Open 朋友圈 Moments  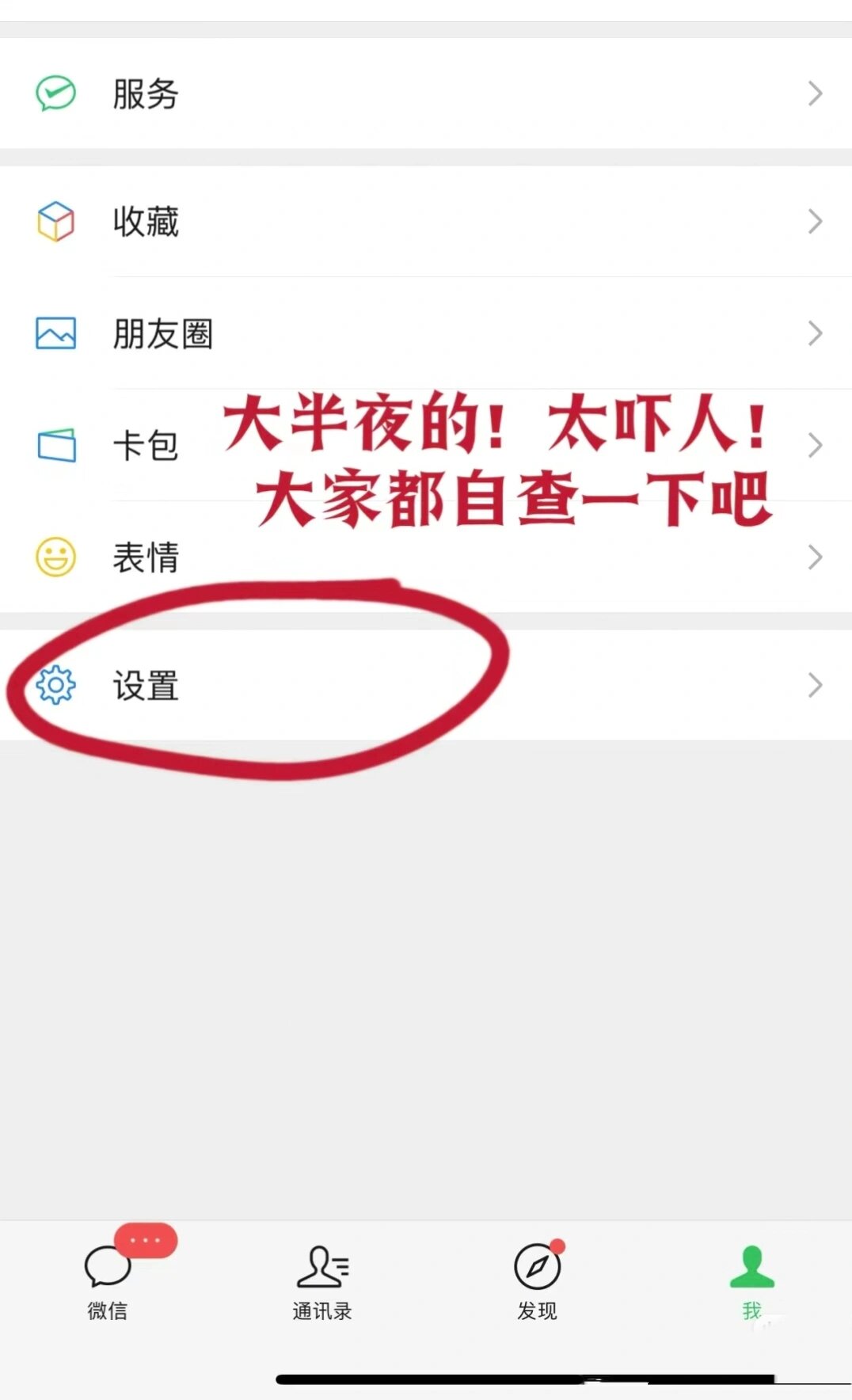pyautogui.click(x=426, y=333)
